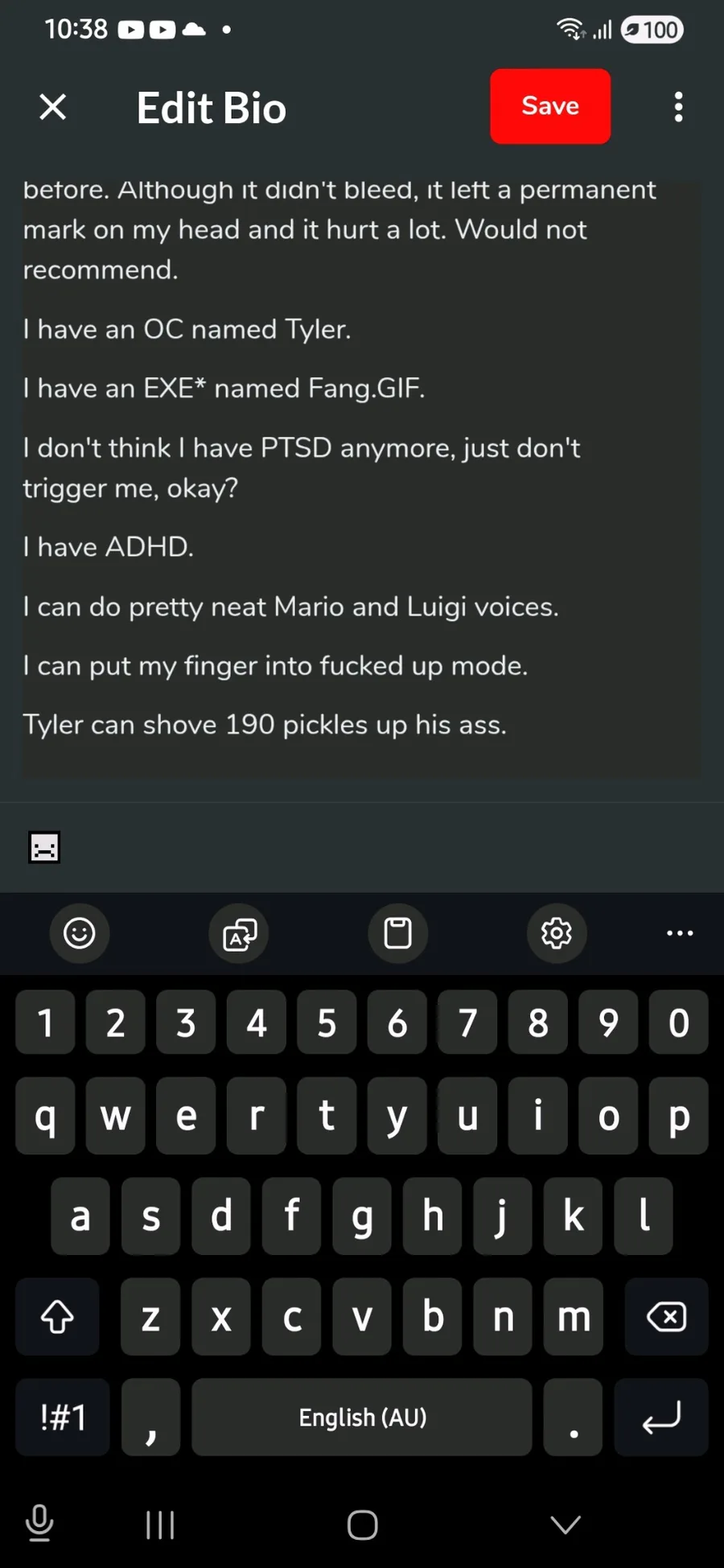Start voice input with the microphone
Screen dimensions: 724x1568
point(39,1523)
